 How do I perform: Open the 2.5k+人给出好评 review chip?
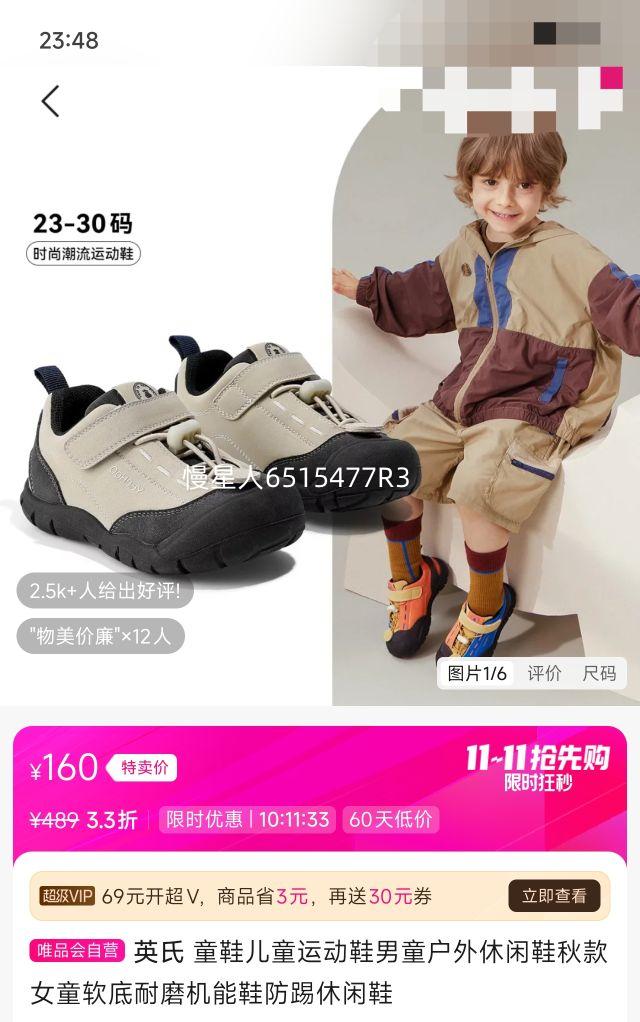click(105, 590)
